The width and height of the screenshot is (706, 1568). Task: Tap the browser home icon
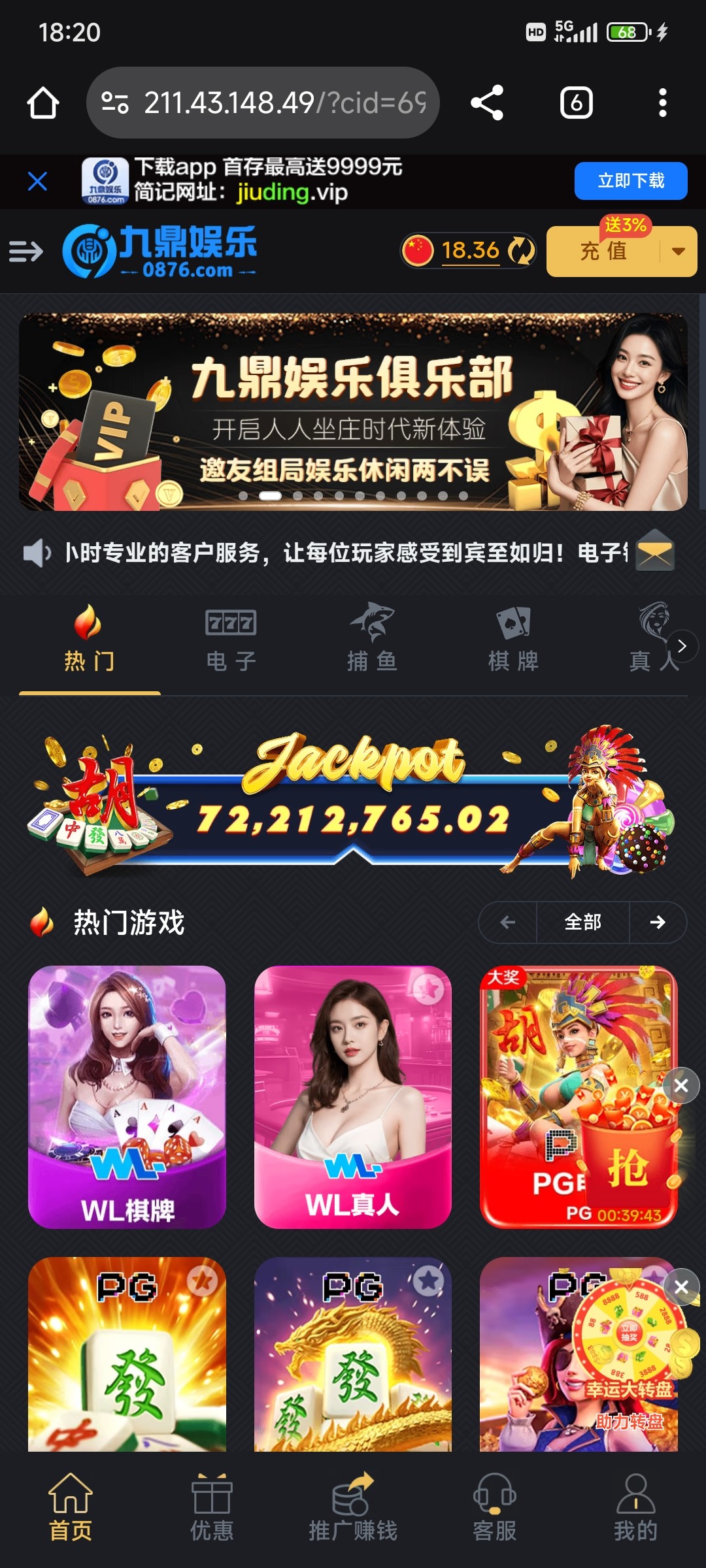click(43, 103)
